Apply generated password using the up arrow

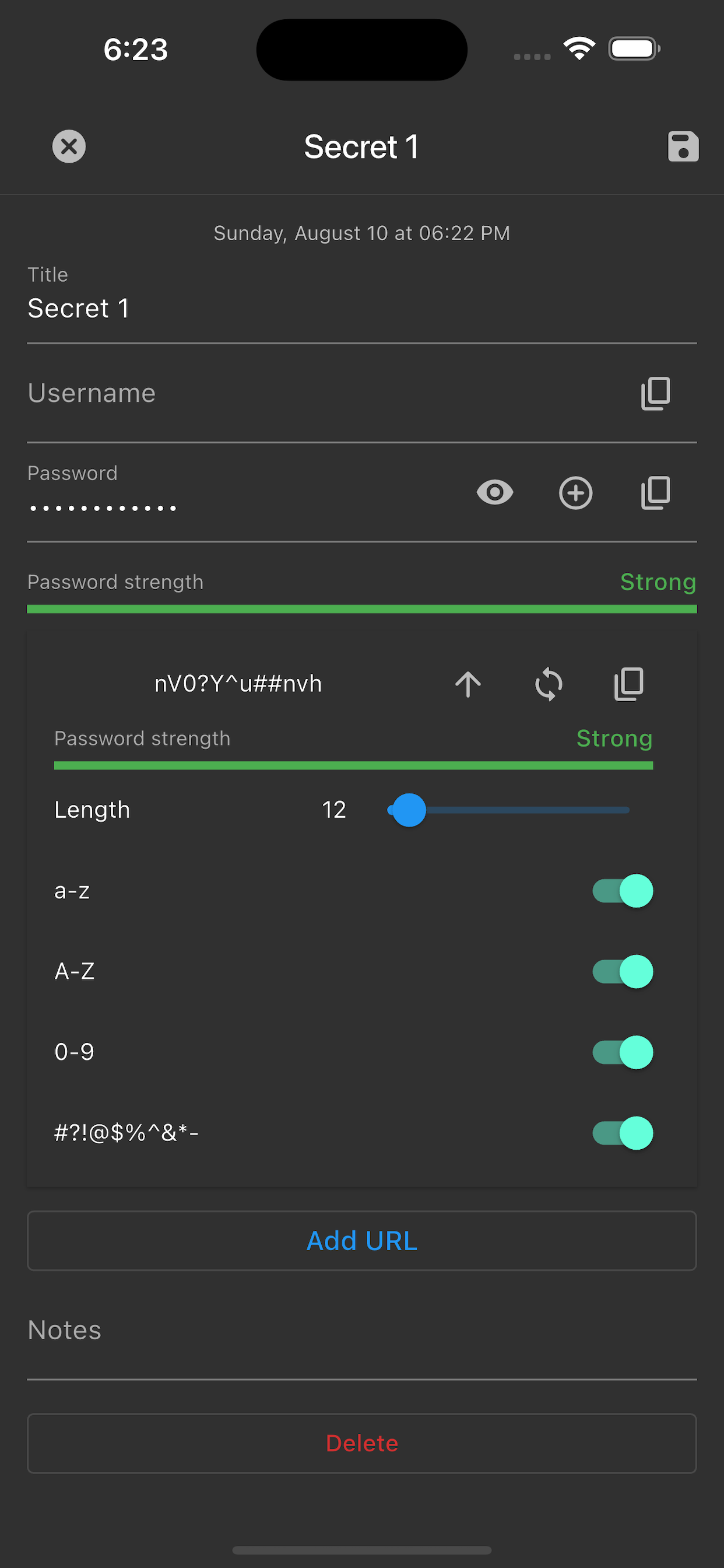tap(468, 684)
